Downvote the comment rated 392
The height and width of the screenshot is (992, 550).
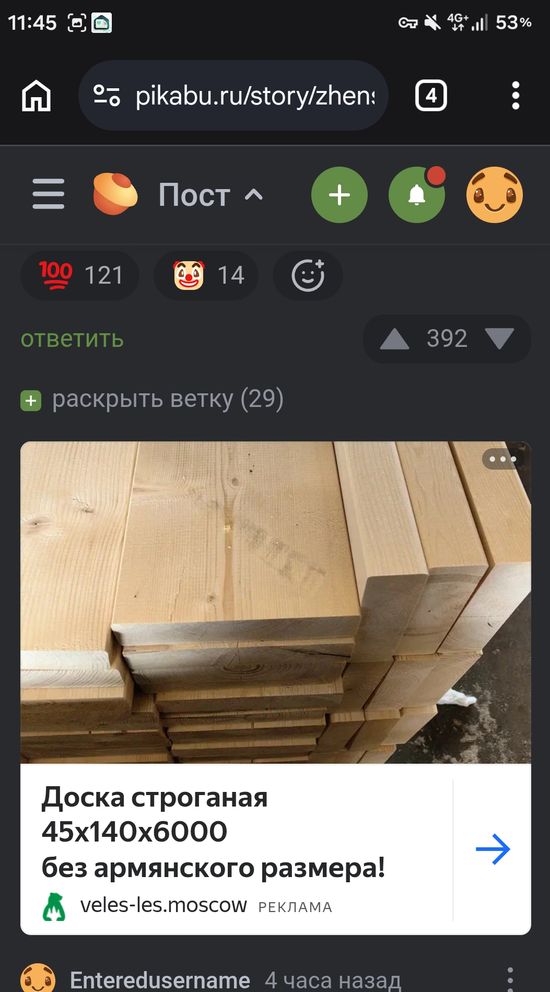coord(499,340)
